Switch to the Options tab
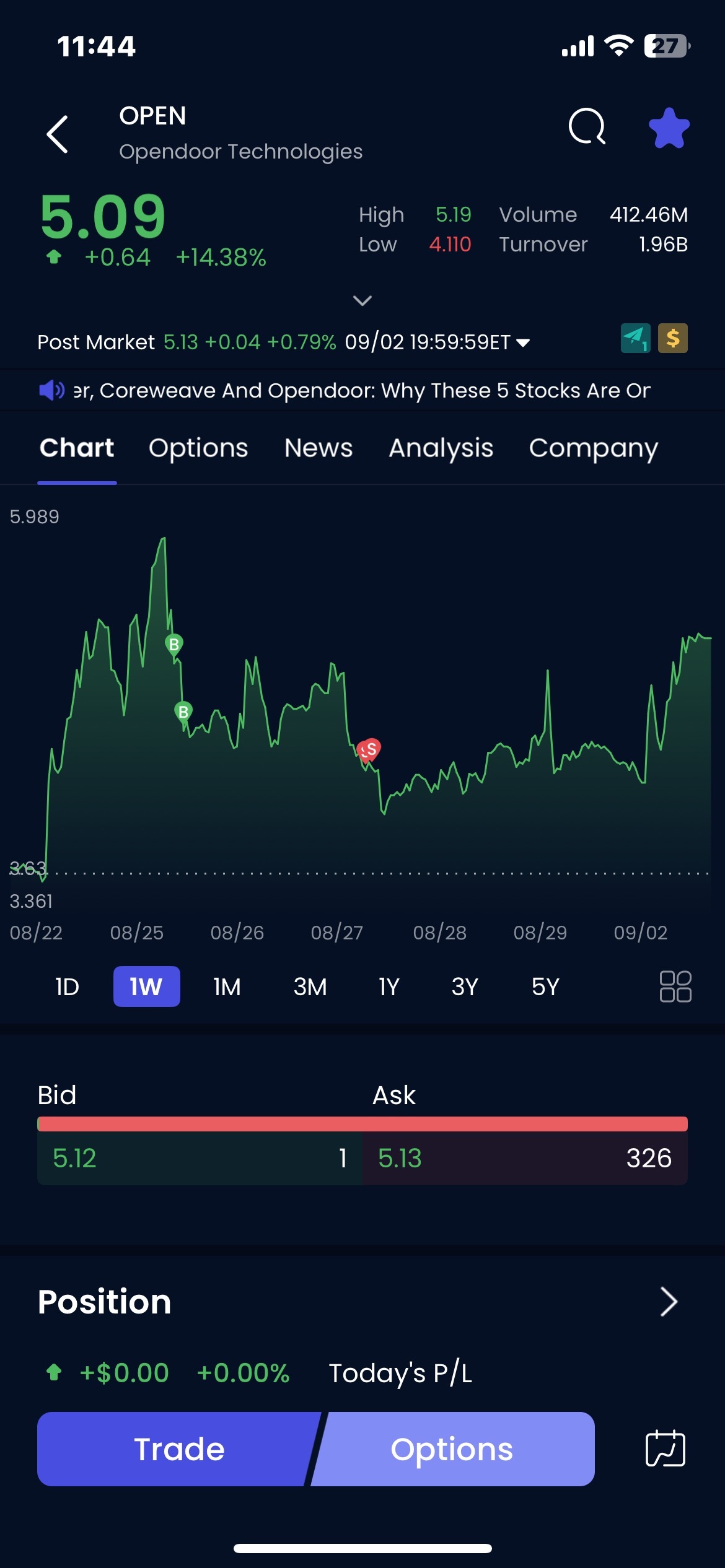 198,448
